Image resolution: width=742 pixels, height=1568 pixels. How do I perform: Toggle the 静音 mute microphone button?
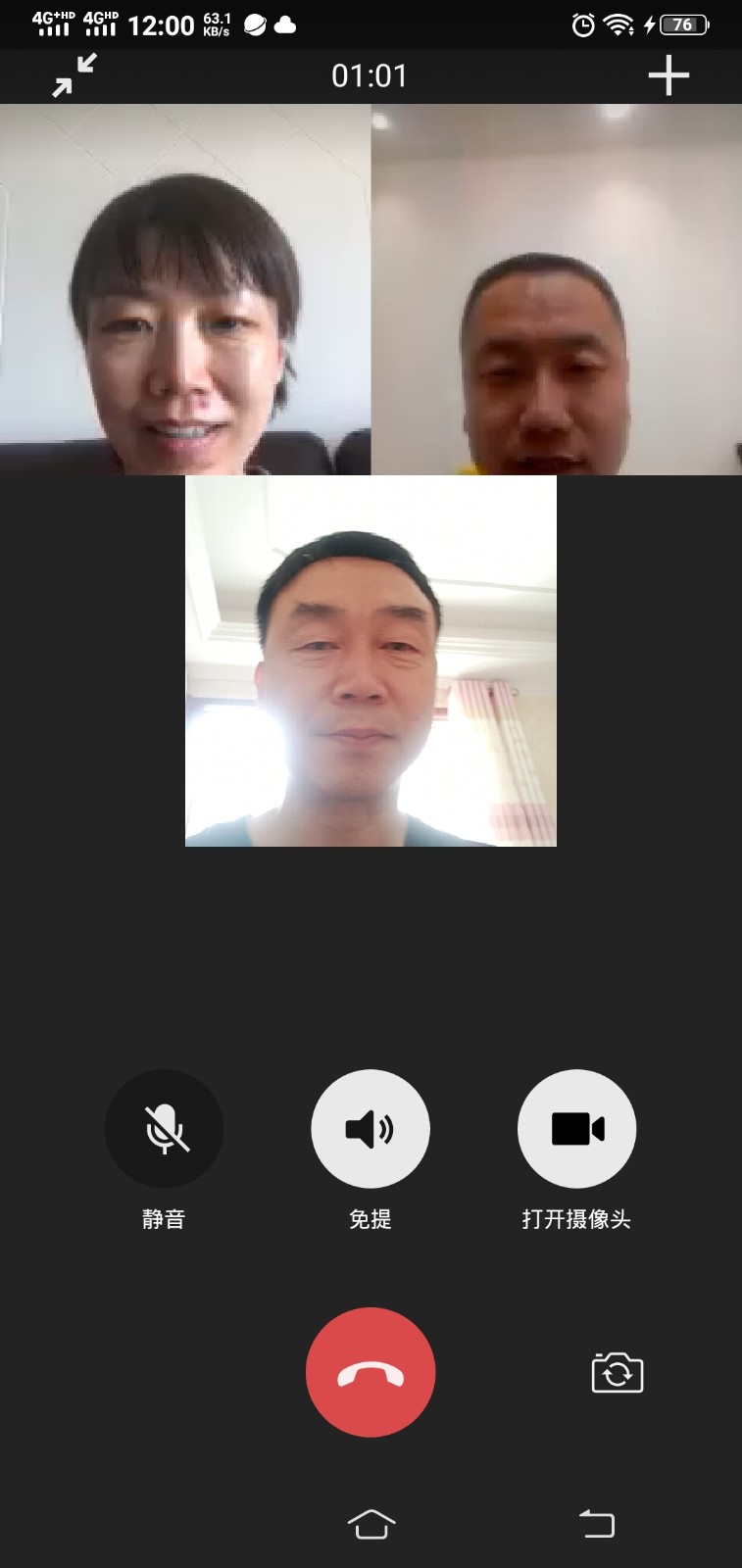(164, 1129)
